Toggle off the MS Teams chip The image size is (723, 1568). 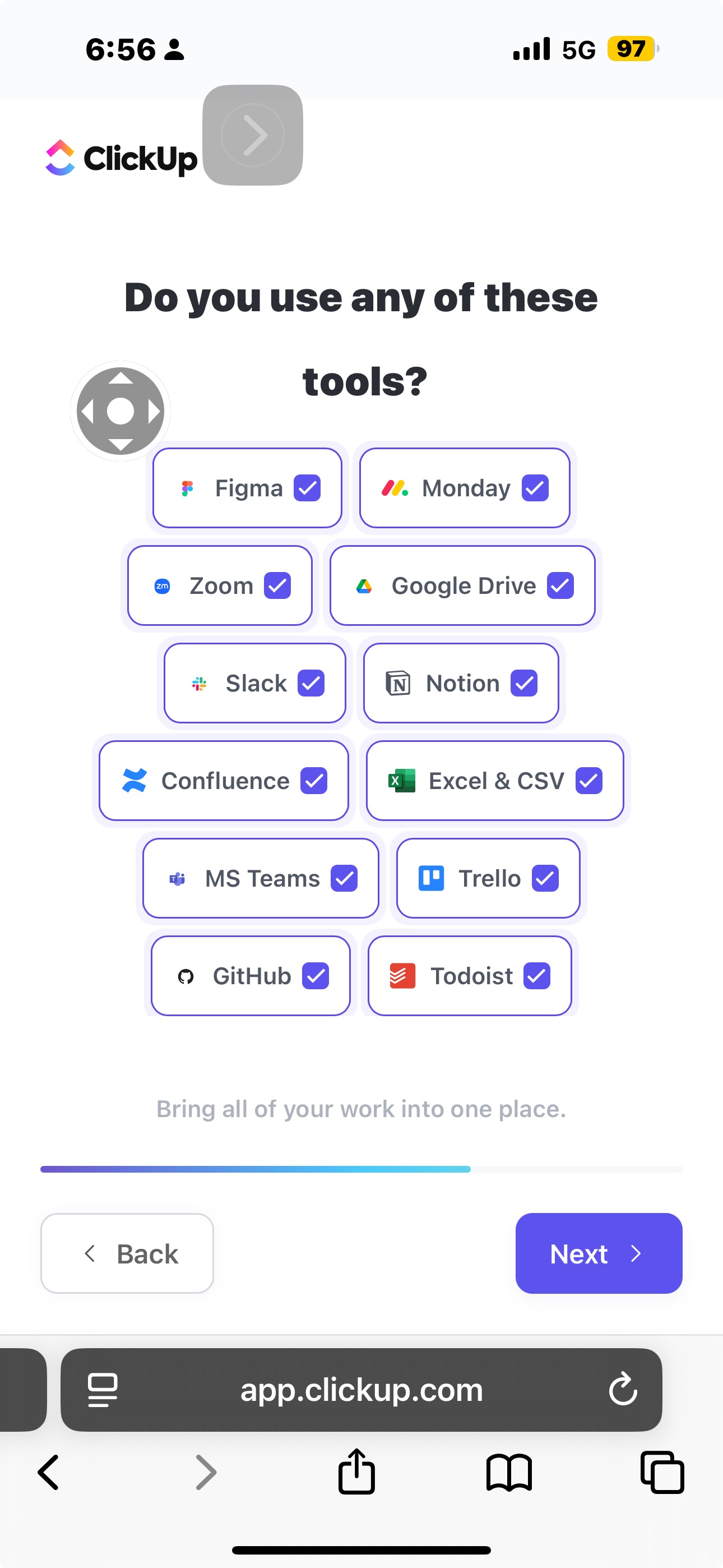click(344, 878)
